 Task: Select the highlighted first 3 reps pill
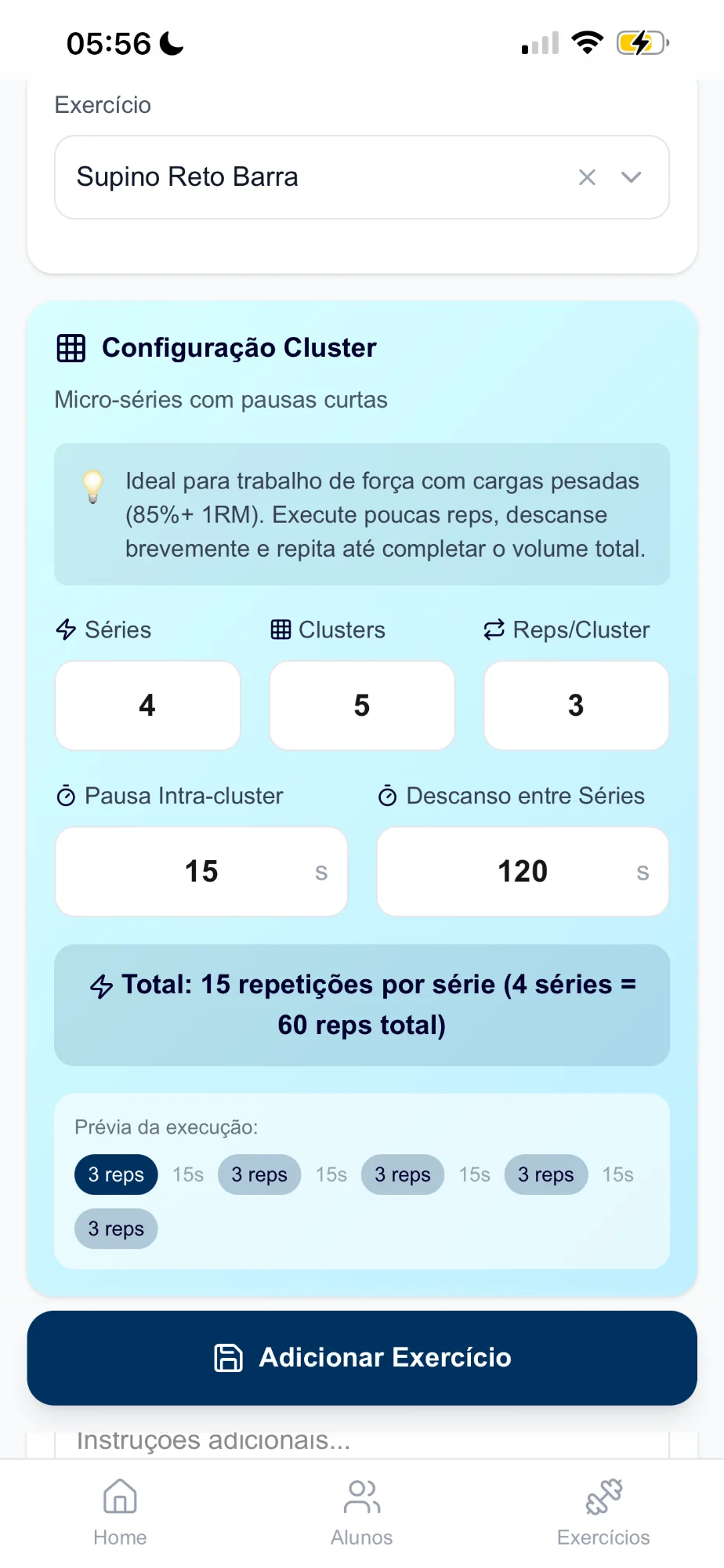click(x=115, y=1174)
